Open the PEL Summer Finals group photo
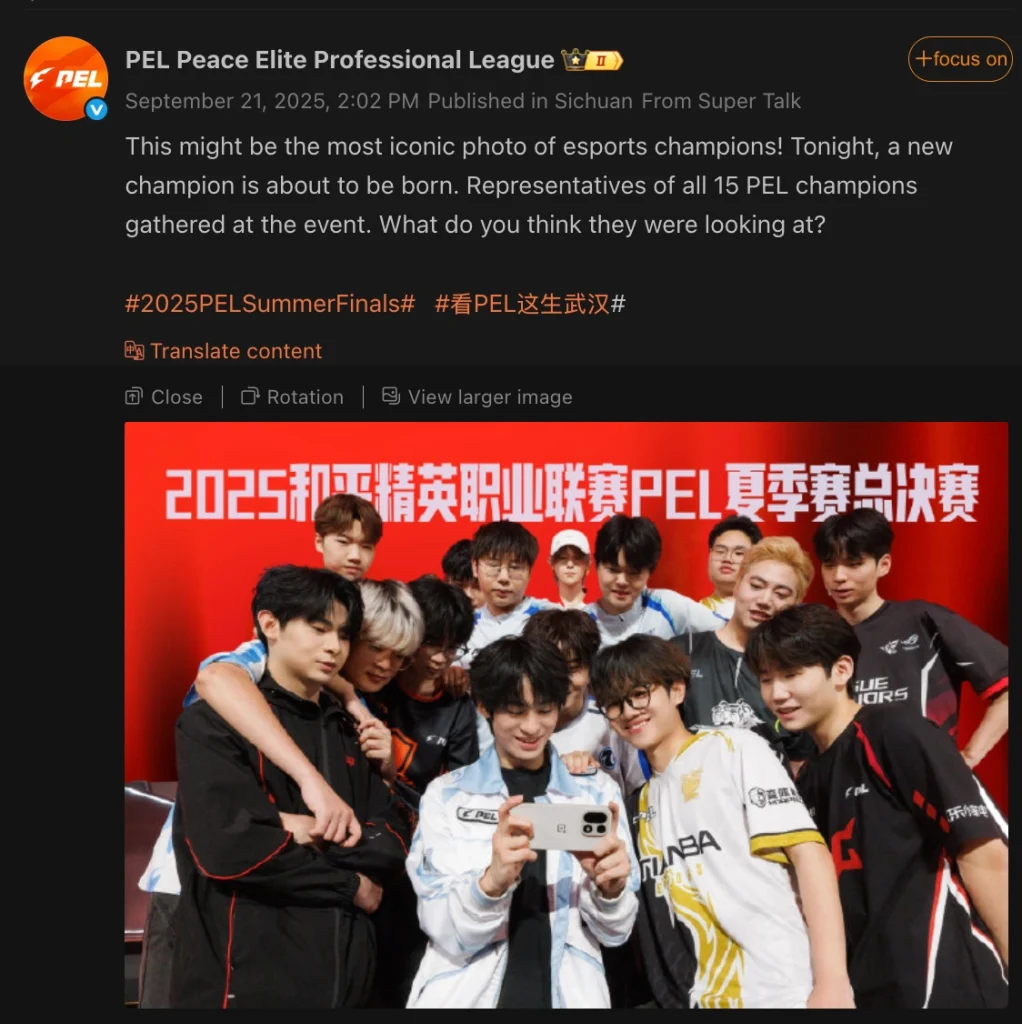1022x1024 pixels. coord(566,714)
